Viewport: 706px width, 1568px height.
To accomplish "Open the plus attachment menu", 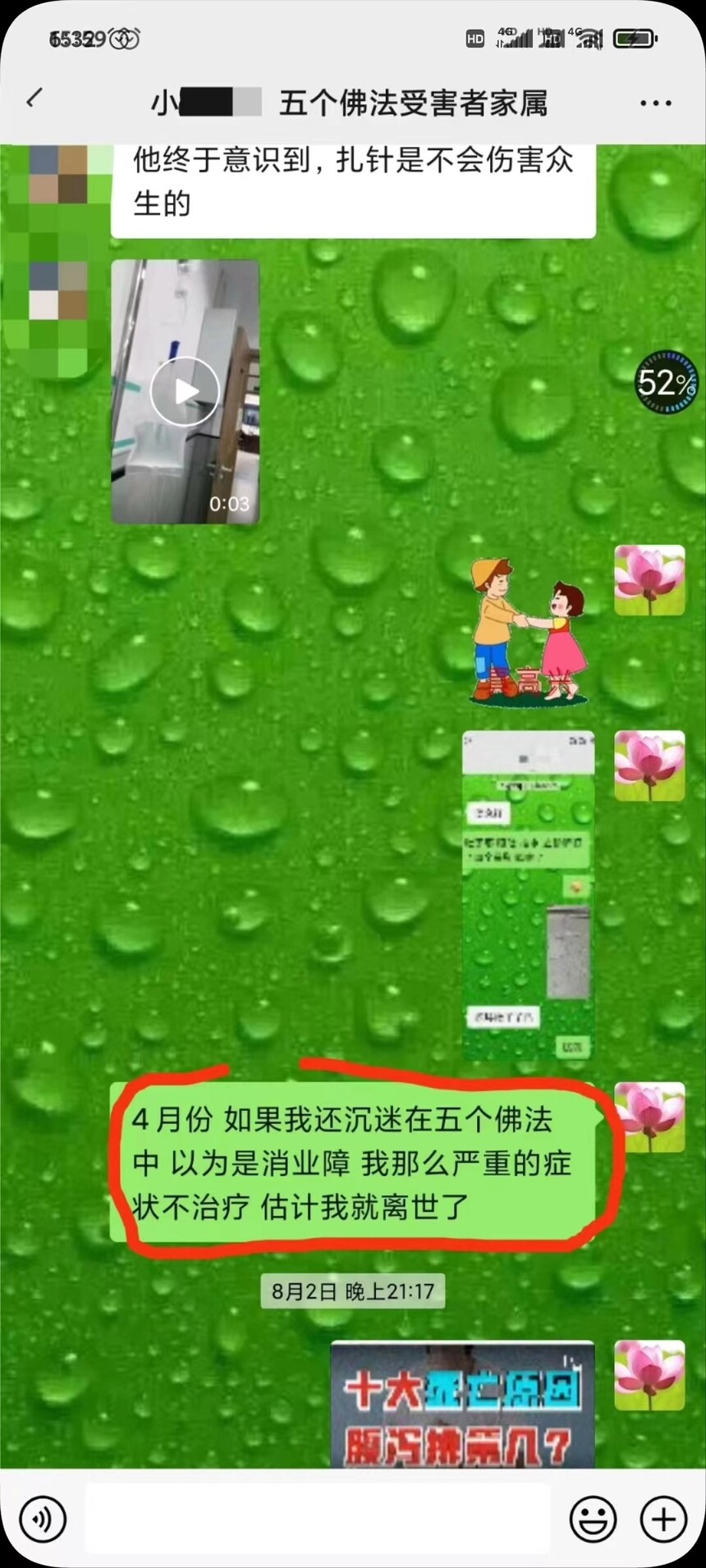I will tap(663, 1519).
